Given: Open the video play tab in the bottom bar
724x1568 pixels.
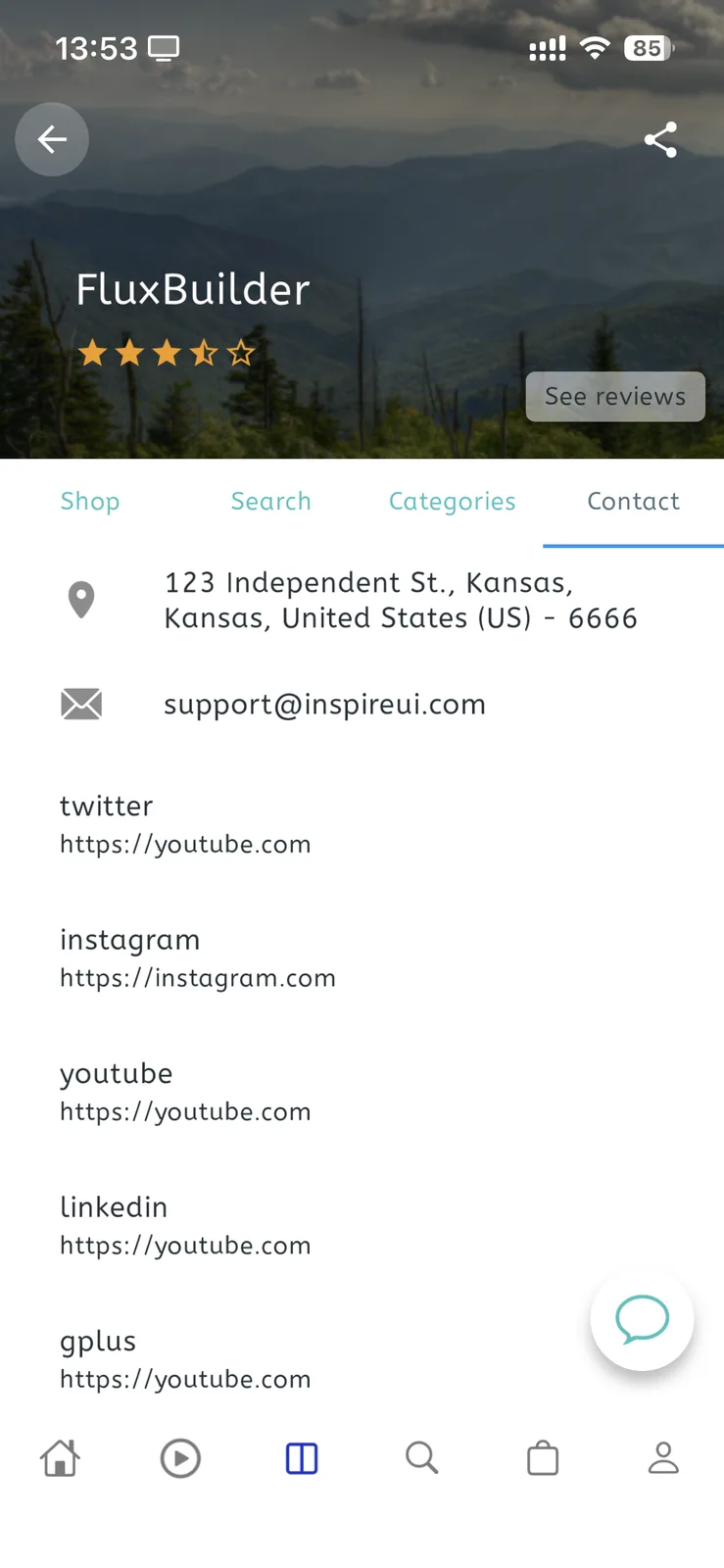Looking at the screenshot, I should click(181, 1458).
